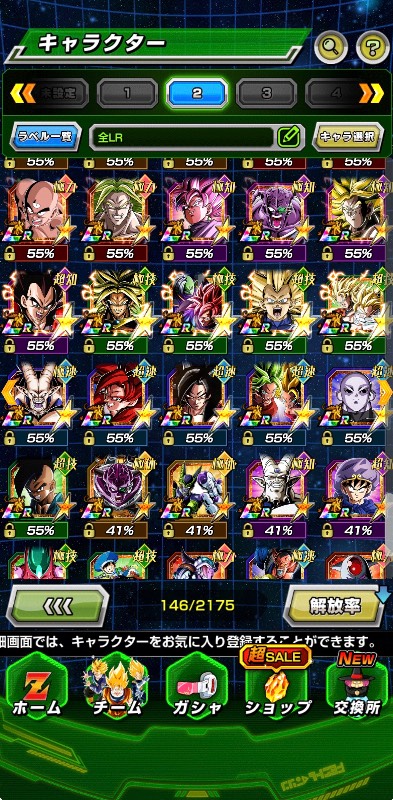Open the 解放率 sort button
The height and width of the screenshot is (800, 393).
[x=335, y=606]
